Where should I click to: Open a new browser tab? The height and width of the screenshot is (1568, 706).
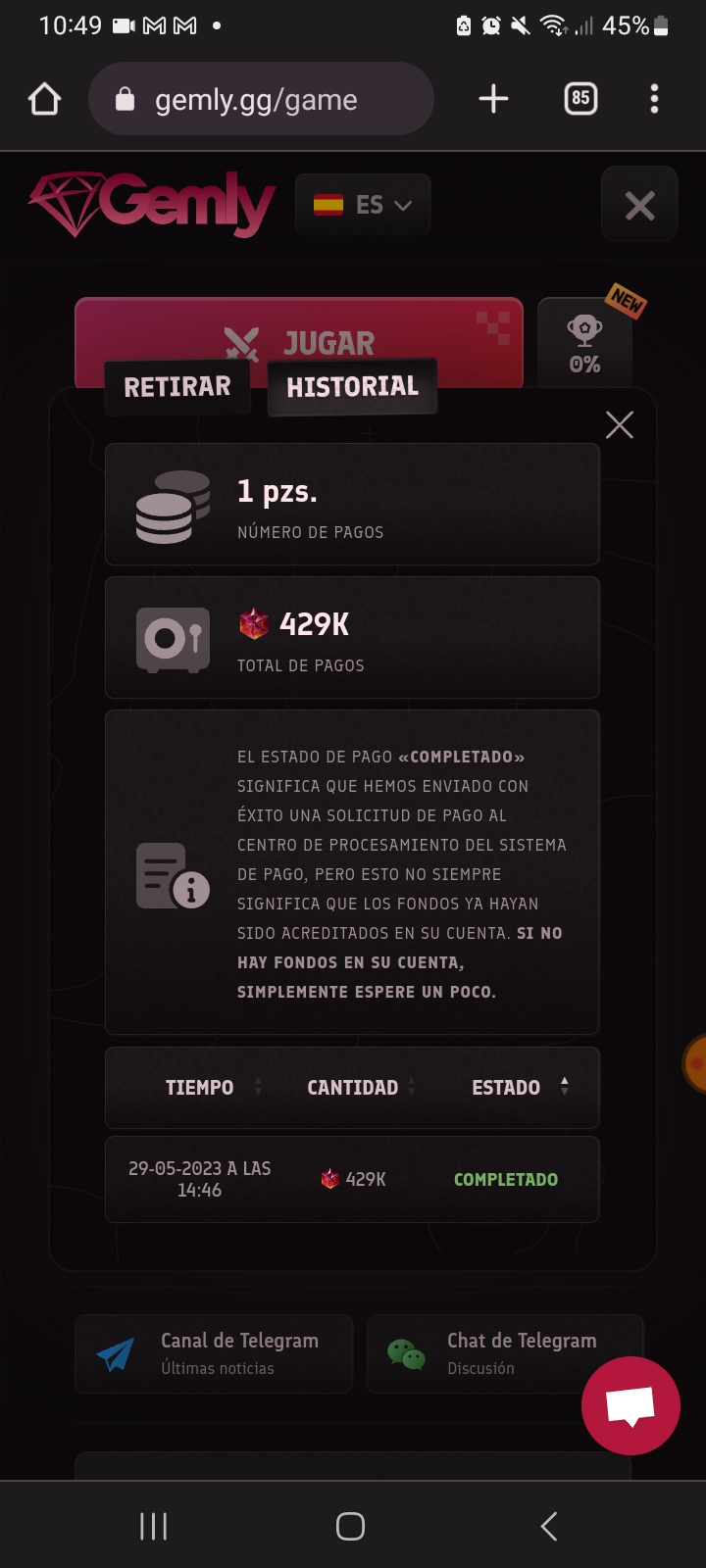coord(493,99)
